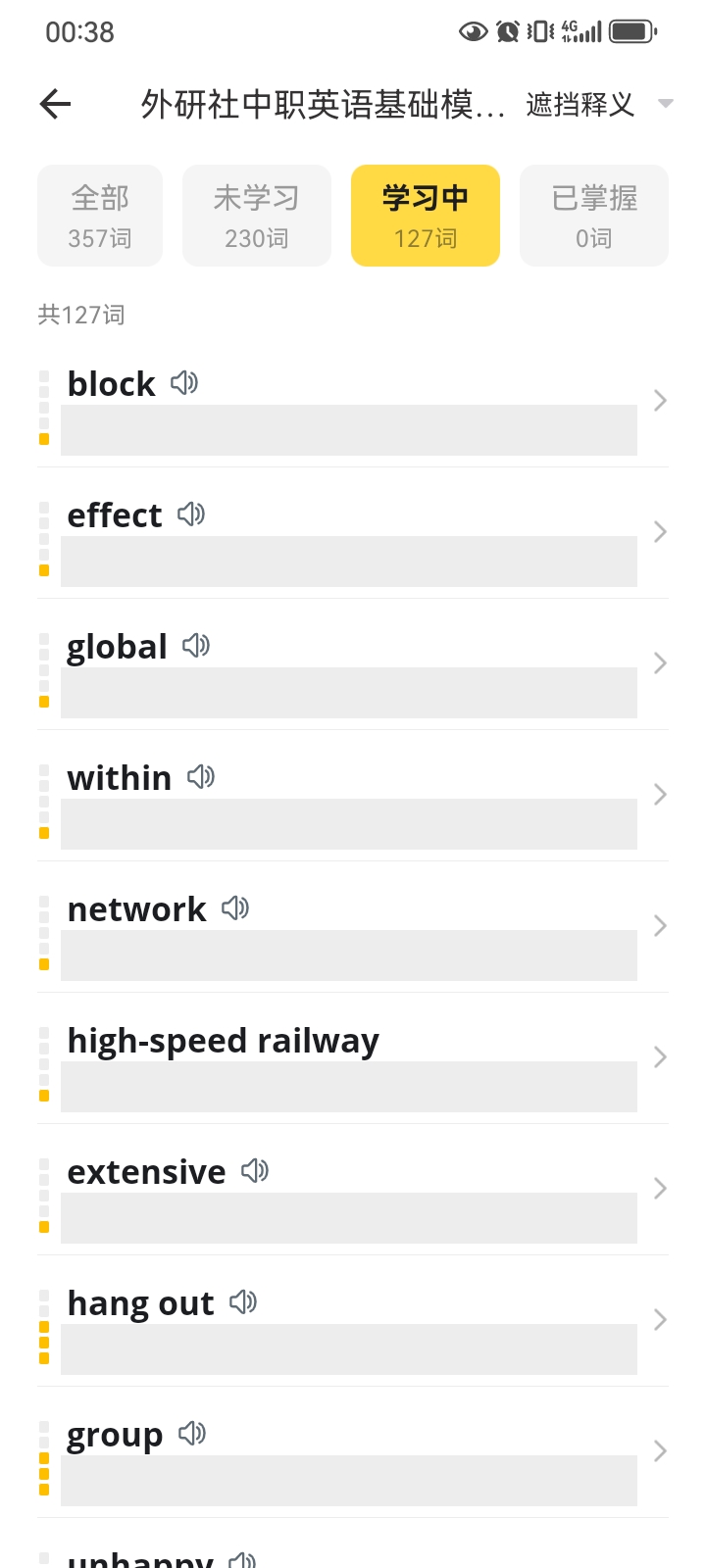The image size is (706, 1568).
Task: Play the audio for global
Action: [196, 646]
